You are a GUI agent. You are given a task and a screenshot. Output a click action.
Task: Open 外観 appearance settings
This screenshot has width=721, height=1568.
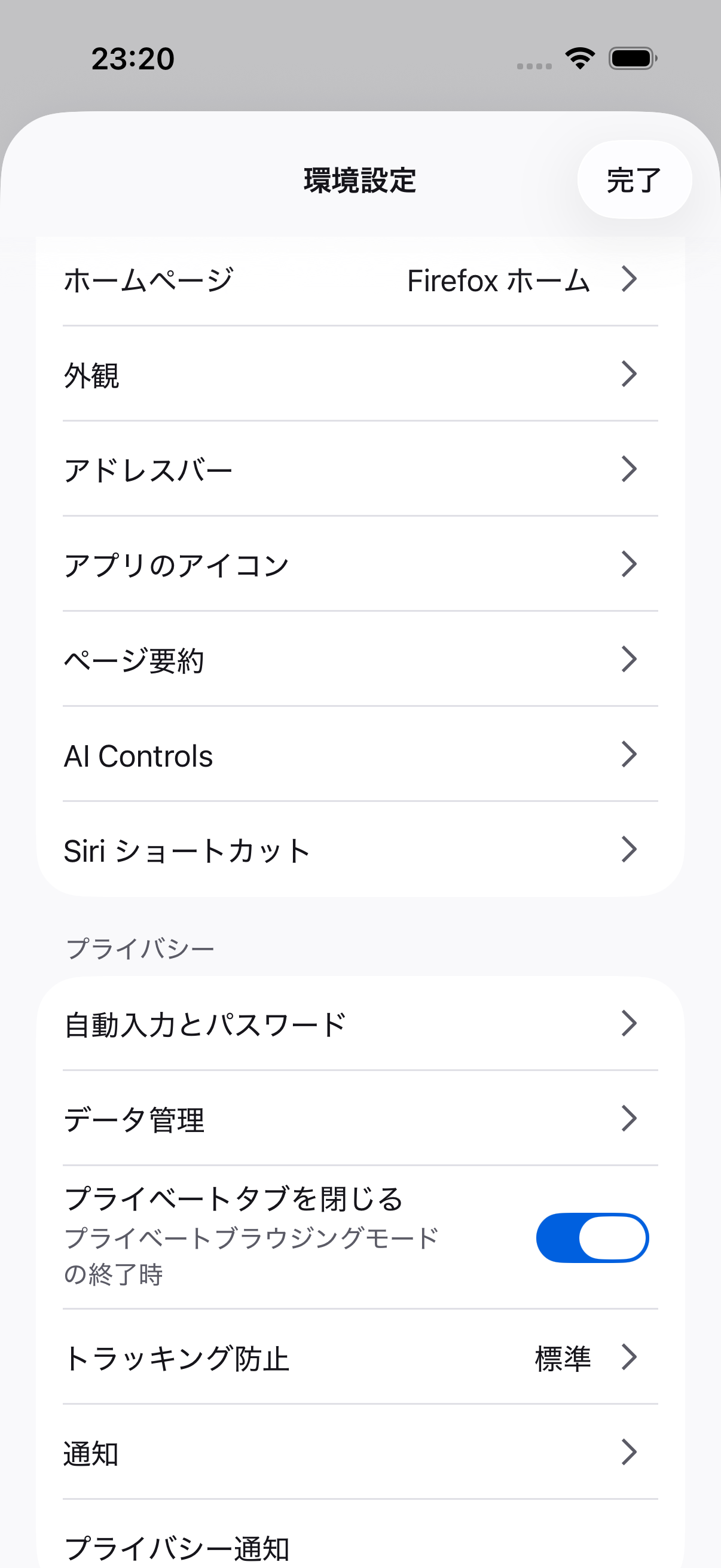point(360,374)
